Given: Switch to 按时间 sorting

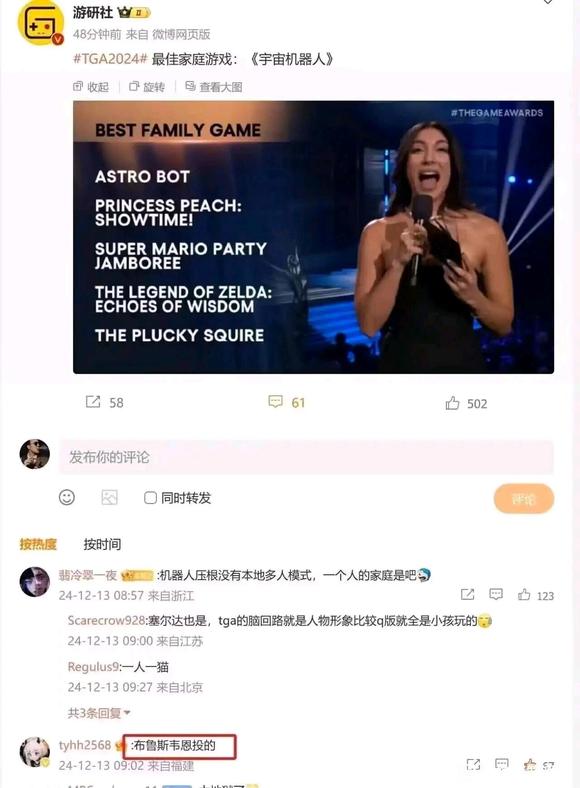Looking at the screenshot, I should point(102,544).
